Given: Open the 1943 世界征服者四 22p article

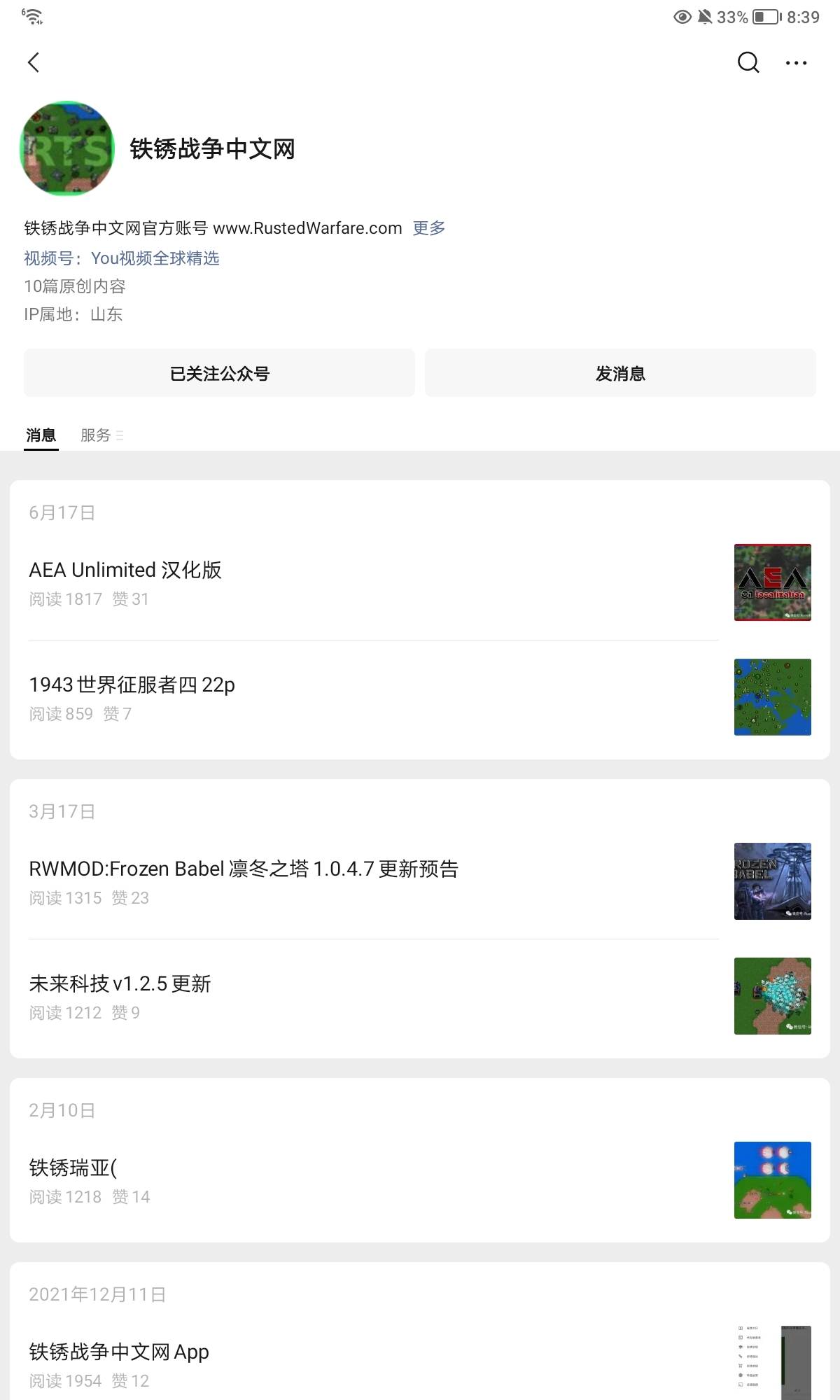Looking at the screenshot, I should 132,685.
